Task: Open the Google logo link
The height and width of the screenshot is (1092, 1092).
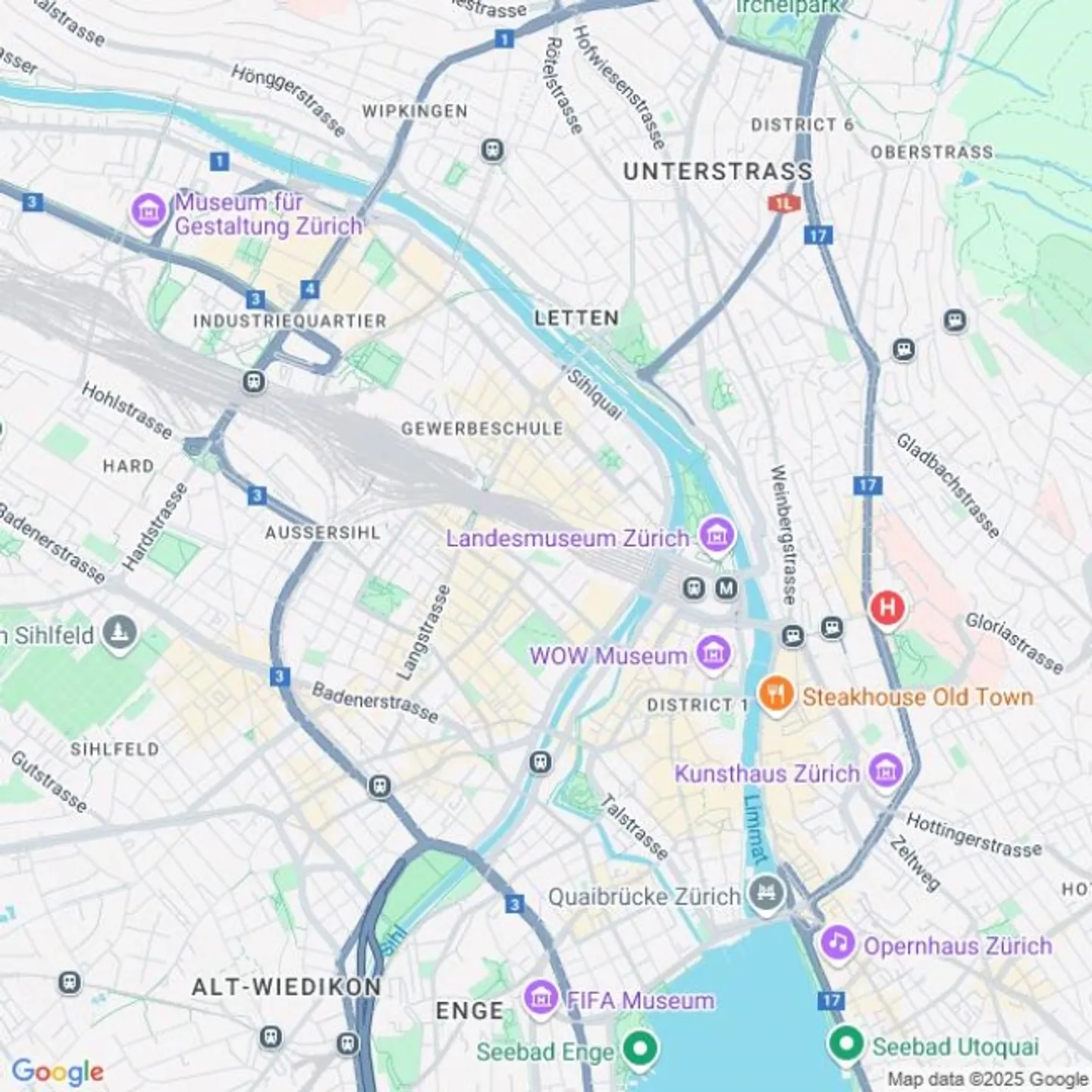Action: coord(58,1071)
